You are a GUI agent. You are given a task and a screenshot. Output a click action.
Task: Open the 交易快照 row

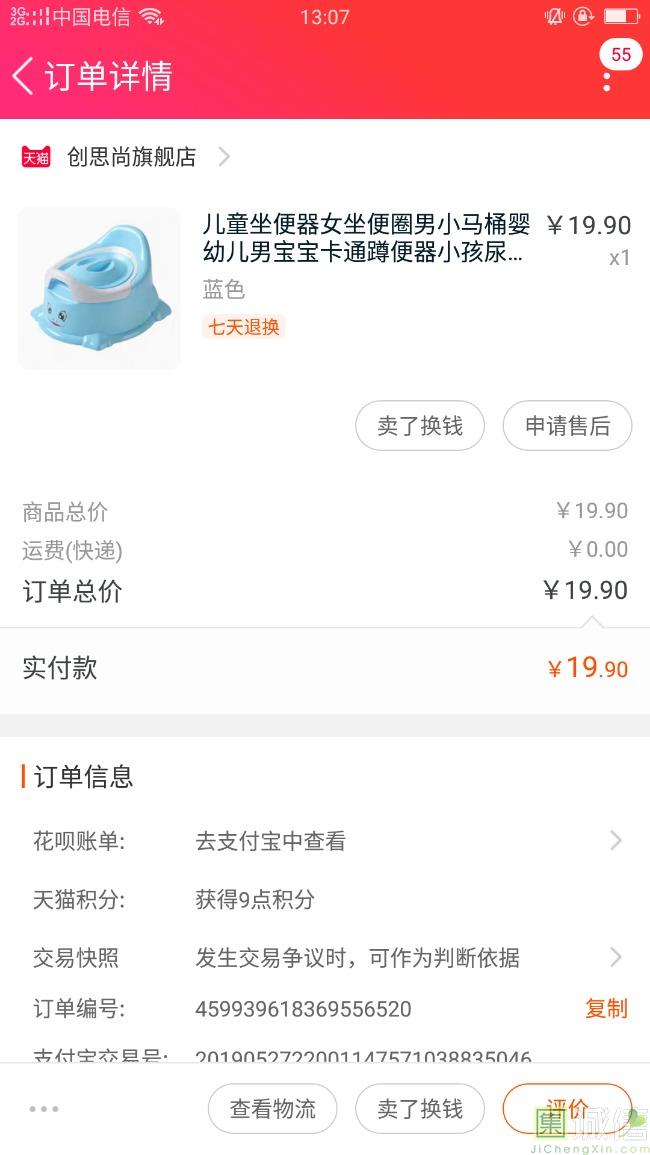coord(400,957)
